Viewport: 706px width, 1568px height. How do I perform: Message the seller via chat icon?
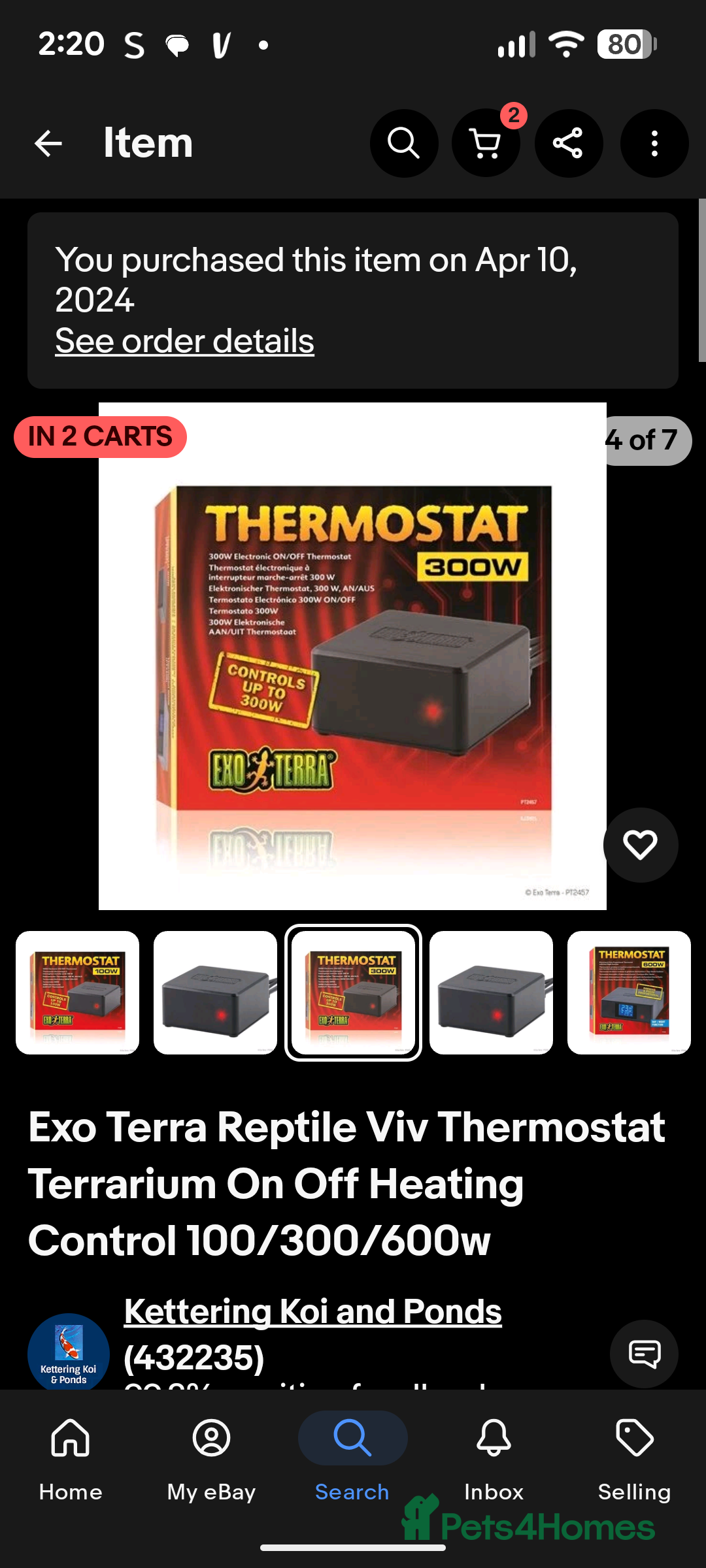tap(644, 1353)
